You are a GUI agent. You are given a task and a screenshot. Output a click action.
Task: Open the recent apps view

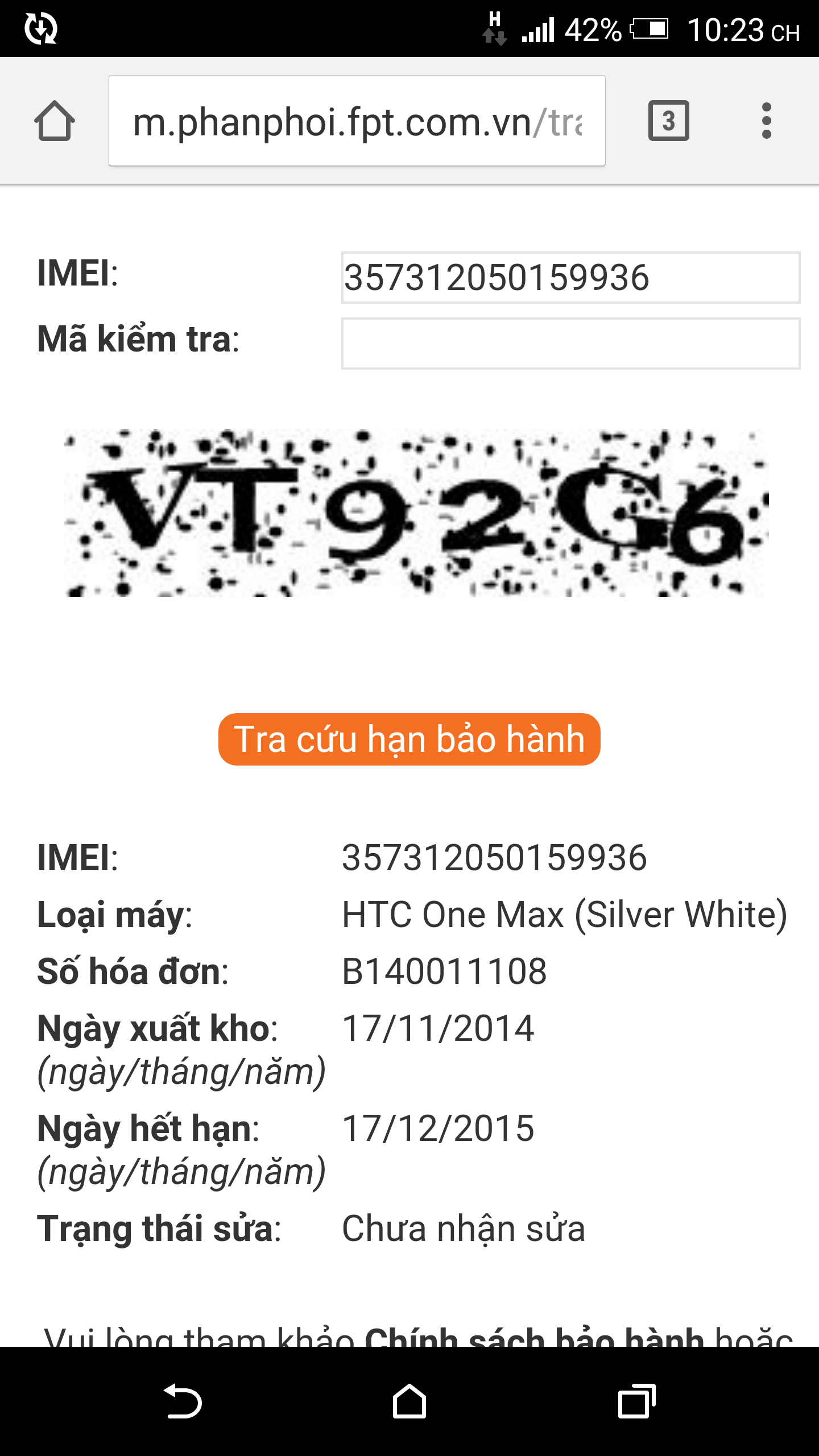pyautogui.click(x=636, y=1401)
